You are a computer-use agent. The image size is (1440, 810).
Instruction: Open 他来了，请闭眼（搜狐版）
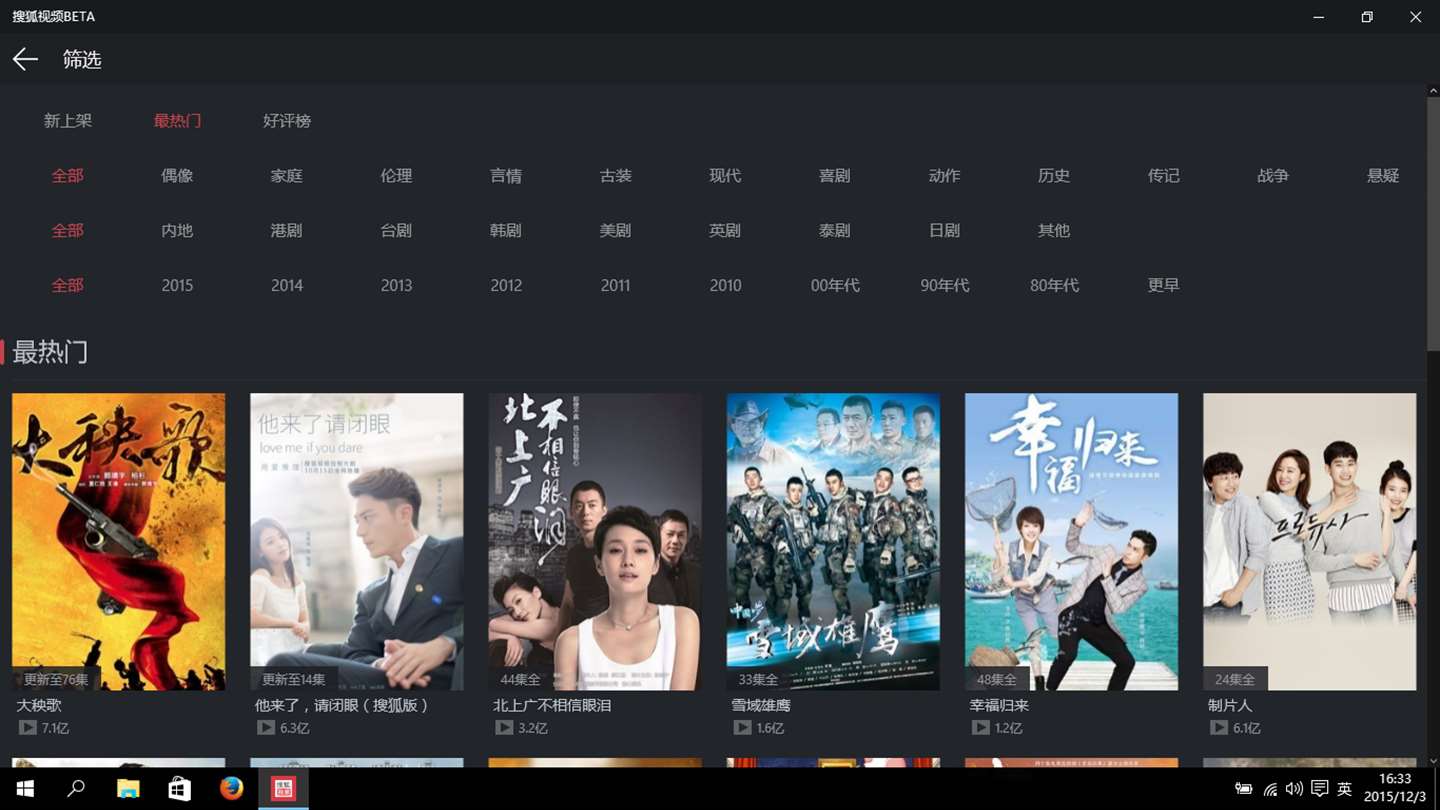[x=356, y=541]
